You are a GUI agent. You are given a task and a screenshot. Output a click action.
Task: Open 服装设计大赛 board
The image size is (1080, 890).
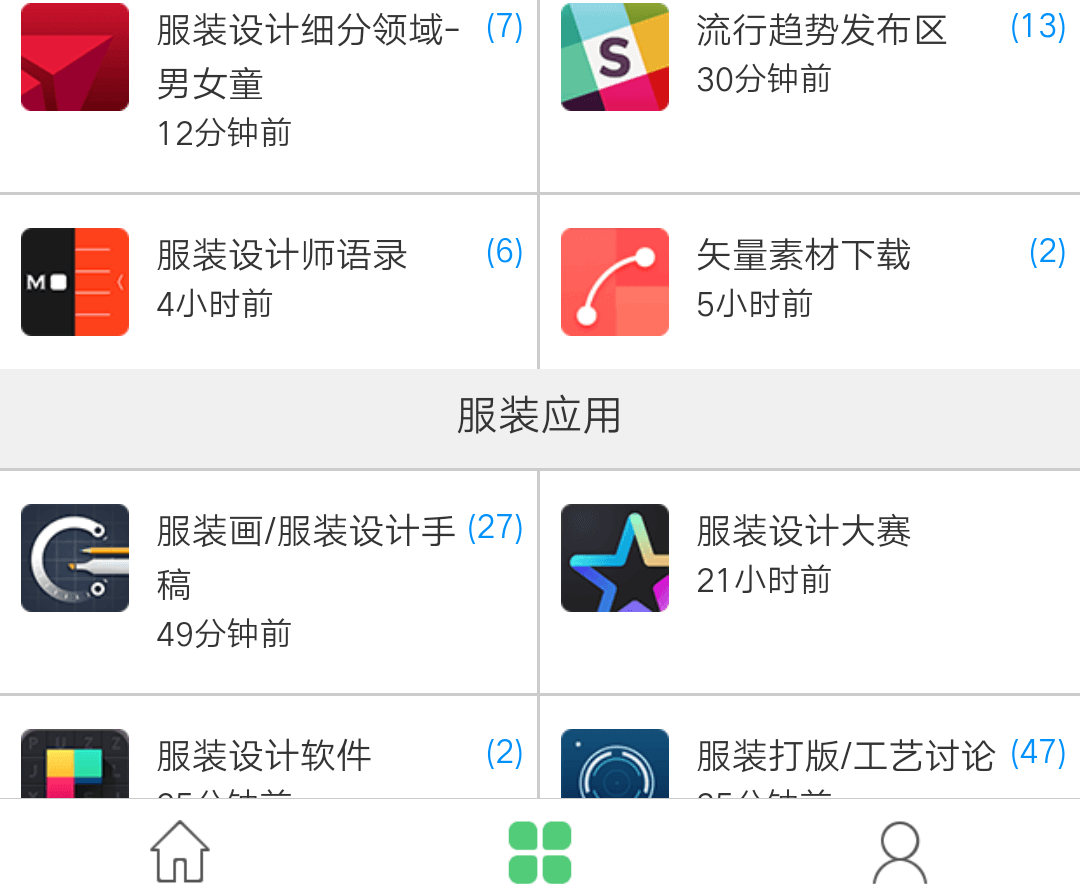[803, 532]
